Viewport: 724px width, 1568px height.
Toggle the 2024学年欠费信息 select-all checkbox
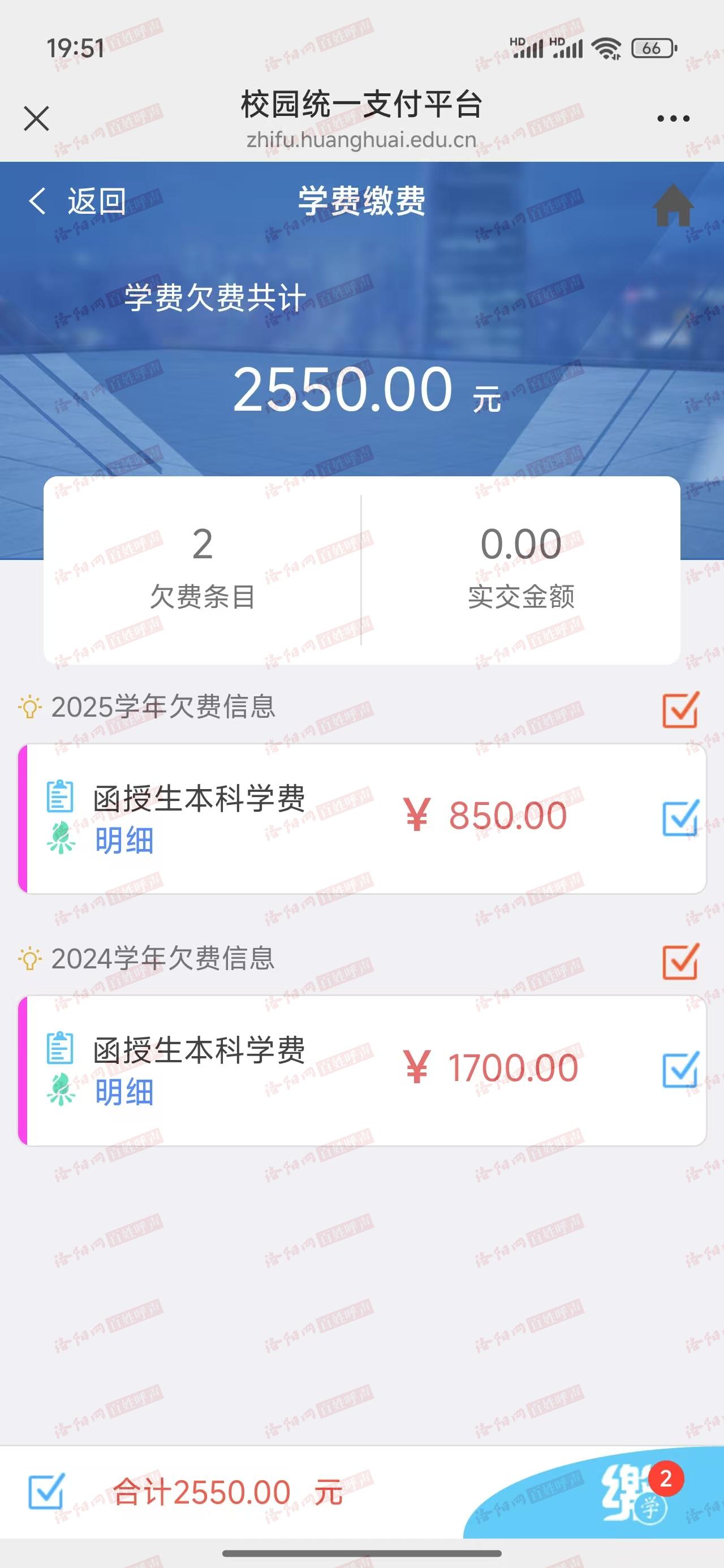pos(680,962)
